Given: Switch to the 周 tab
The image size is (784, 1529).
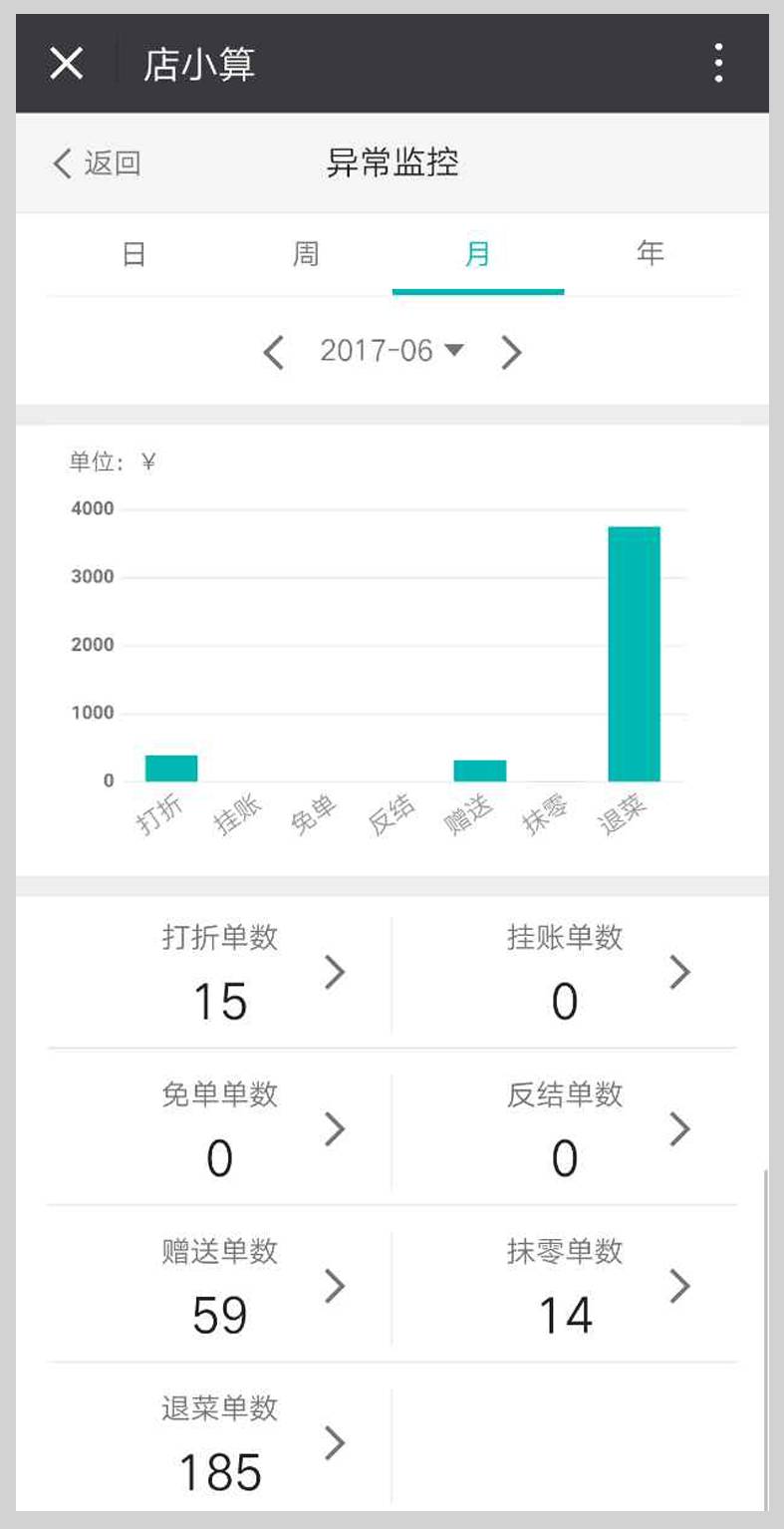Looking at the screenshot, I should coord(306,254).
